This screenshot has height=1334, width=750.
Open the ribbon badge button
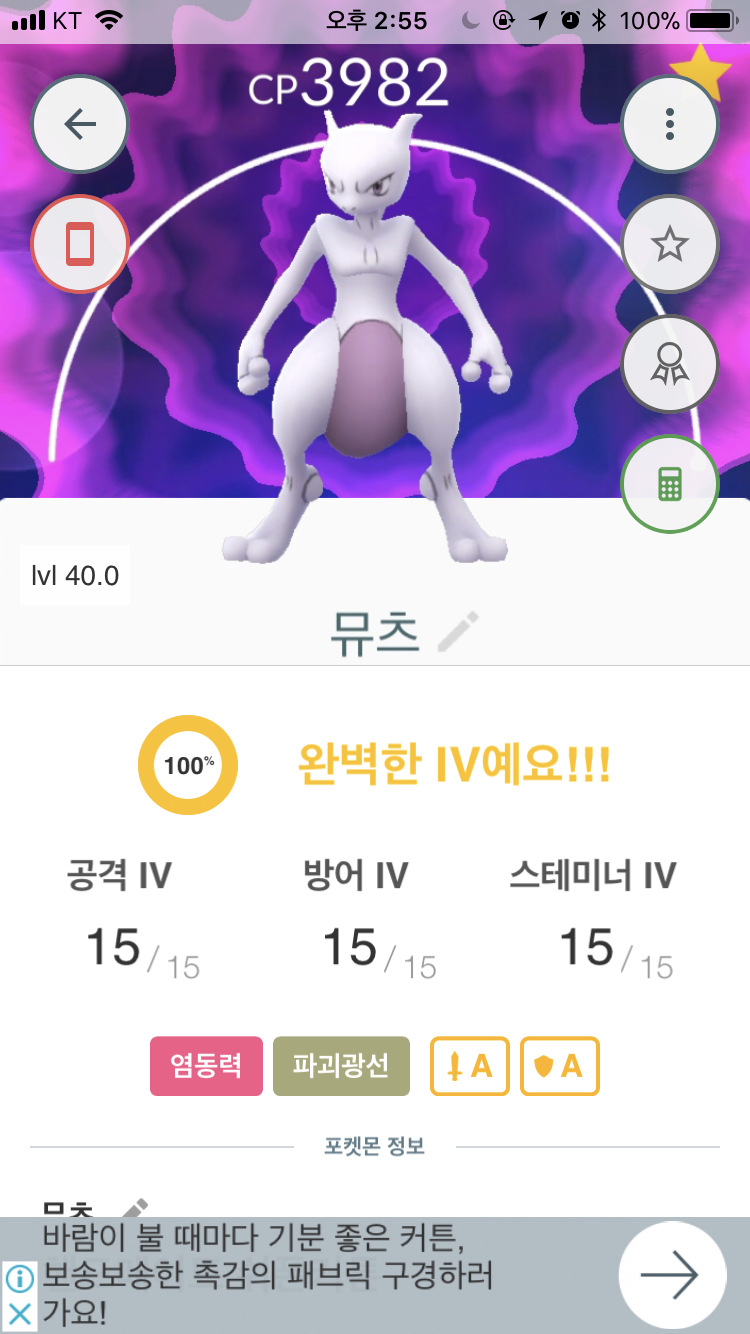[670, 364]
